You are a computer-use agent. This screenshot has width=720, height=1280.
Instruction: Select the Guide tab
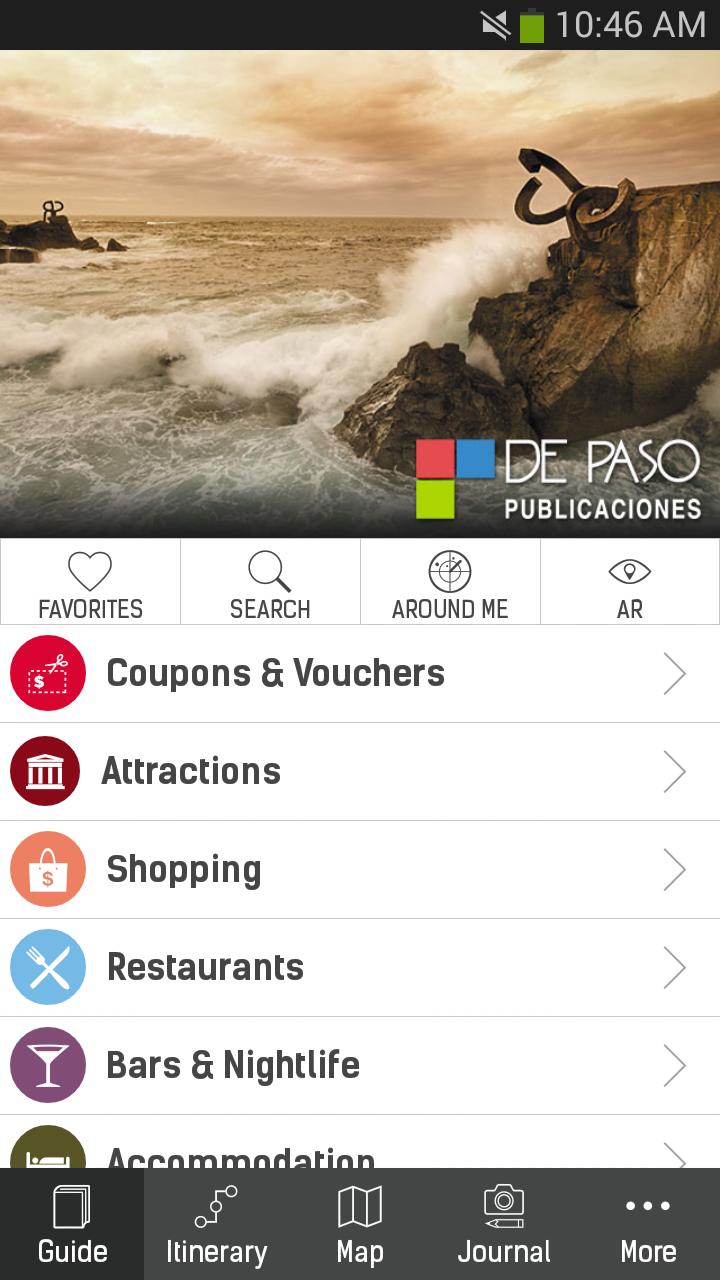[x=72, y=1225]
